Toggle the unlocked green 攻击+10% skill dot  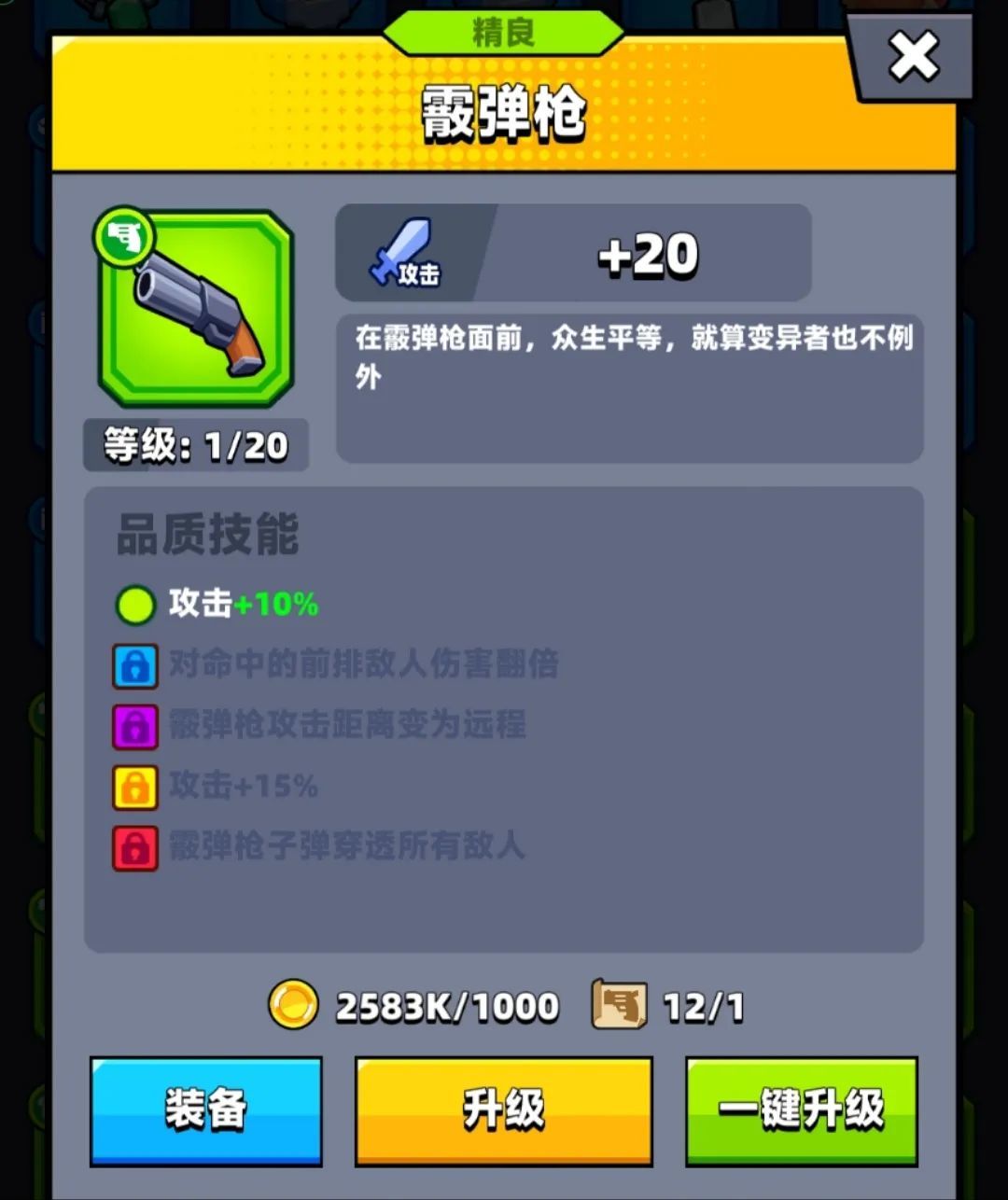(134, 605)
